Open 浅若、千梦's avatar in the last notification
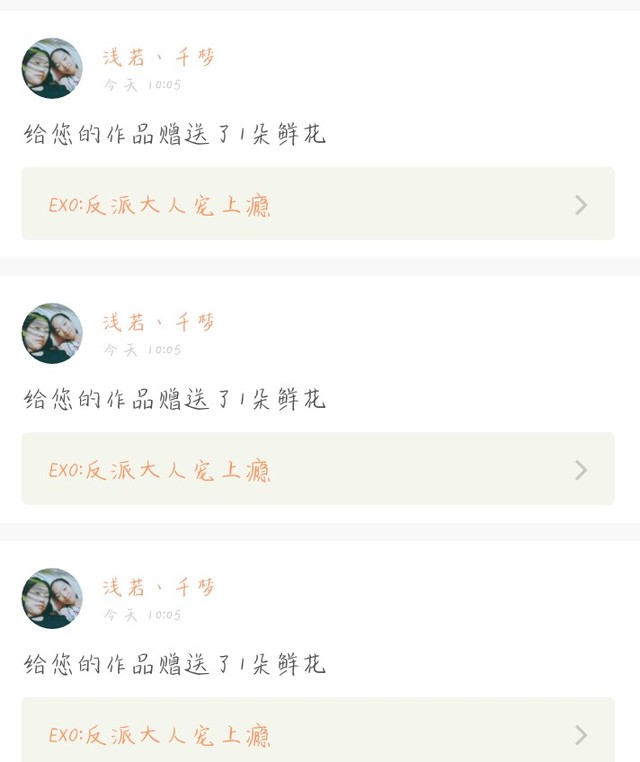This screenshot has width=640, height=762. pos(52,598)
